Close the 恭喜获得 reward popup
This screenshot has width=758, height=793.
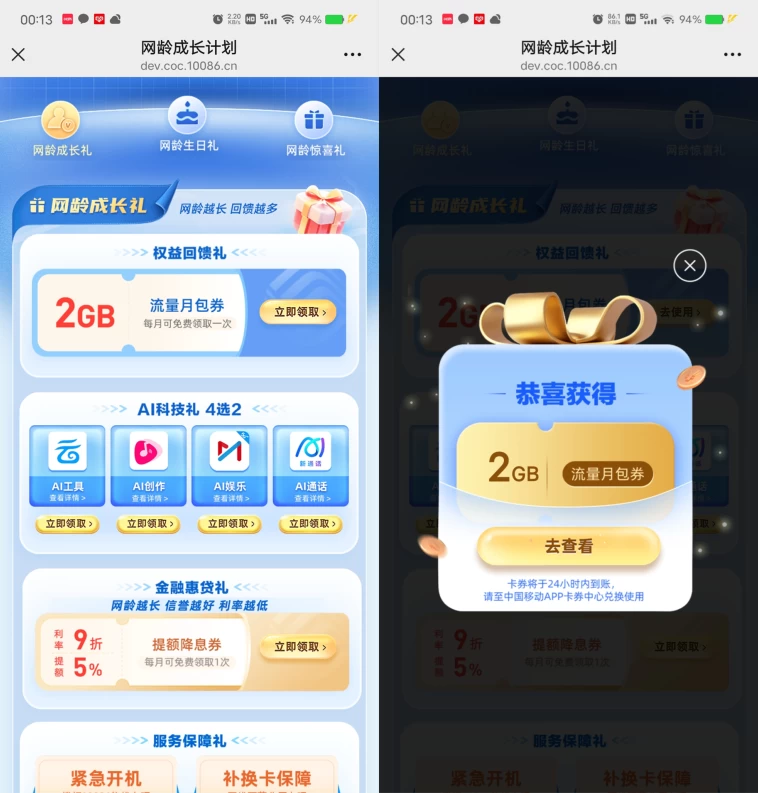[x=689, y=265]
